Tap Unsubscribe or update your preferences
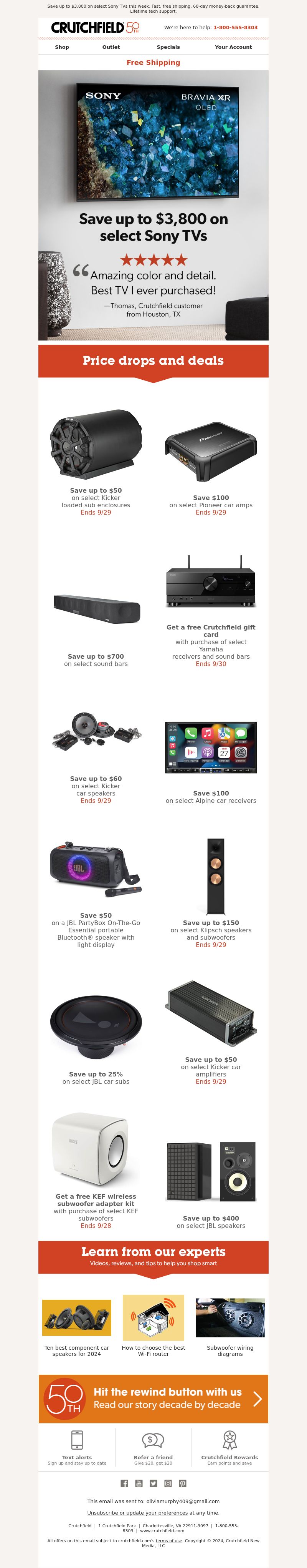The width and height of the screenshot is (307, 1568). [137, 1513]
